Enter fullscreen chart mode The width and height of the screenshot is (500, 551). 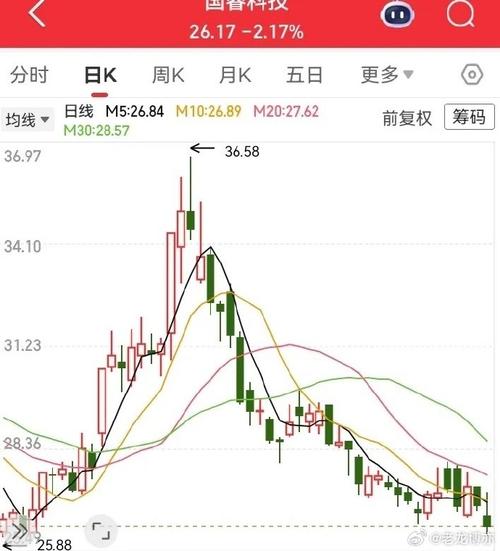pyautogui.click(x=101, y=531)
